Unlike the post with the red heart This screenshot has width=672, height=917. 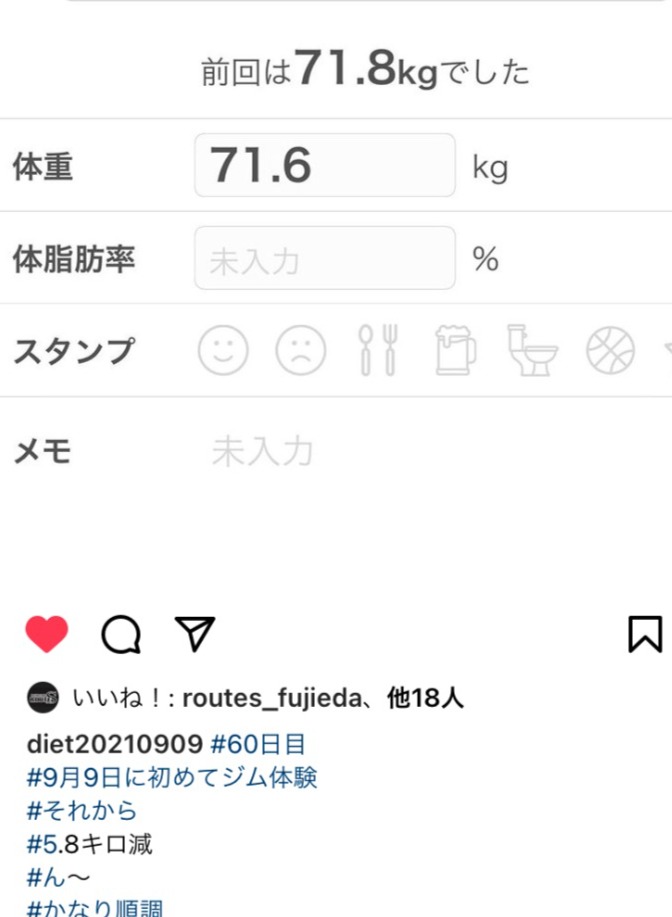click(46, 634)
